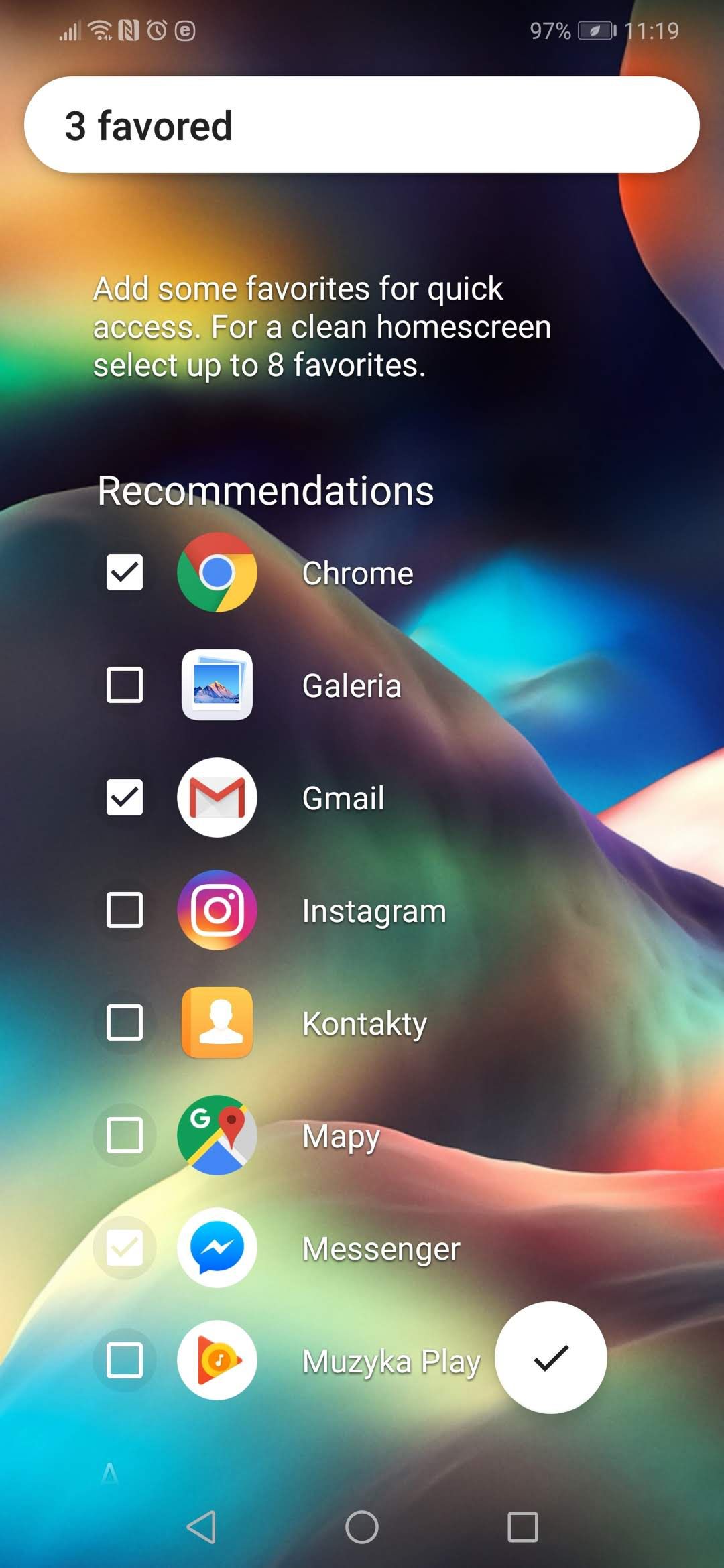Confirm favorites with the checkmark button
The image size is (724, 1568).
click(551, 1358)
